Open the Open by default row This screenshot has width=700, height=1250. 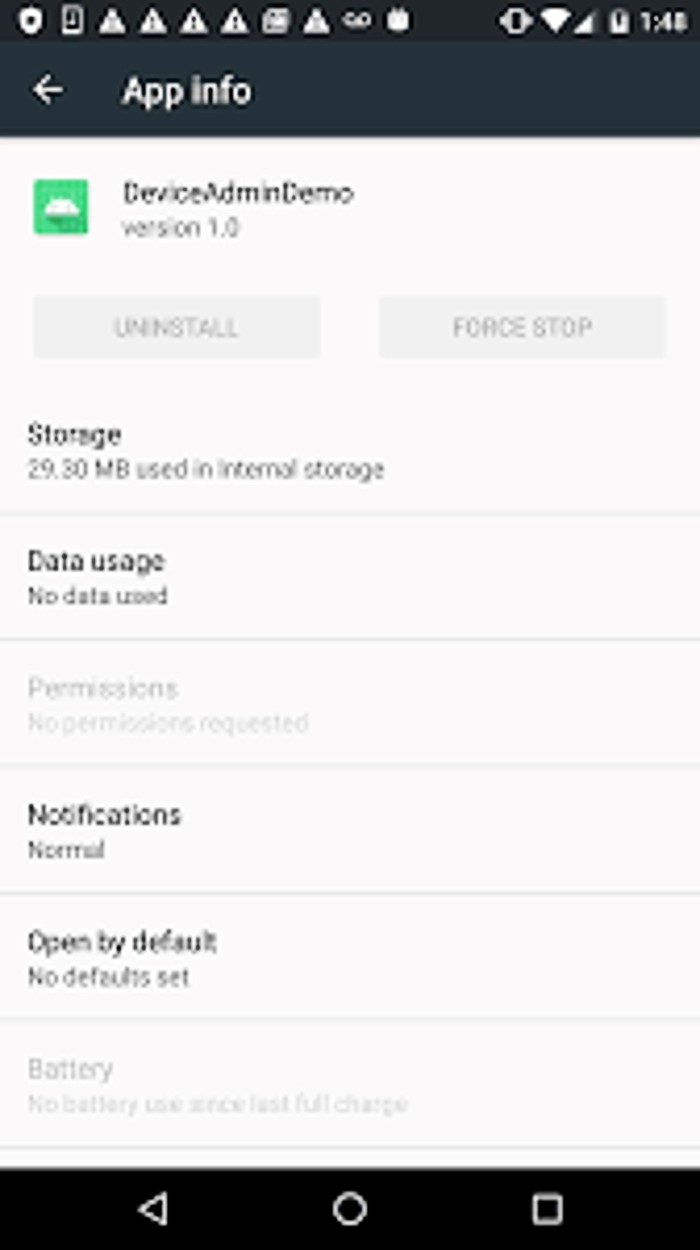point(350,958)
